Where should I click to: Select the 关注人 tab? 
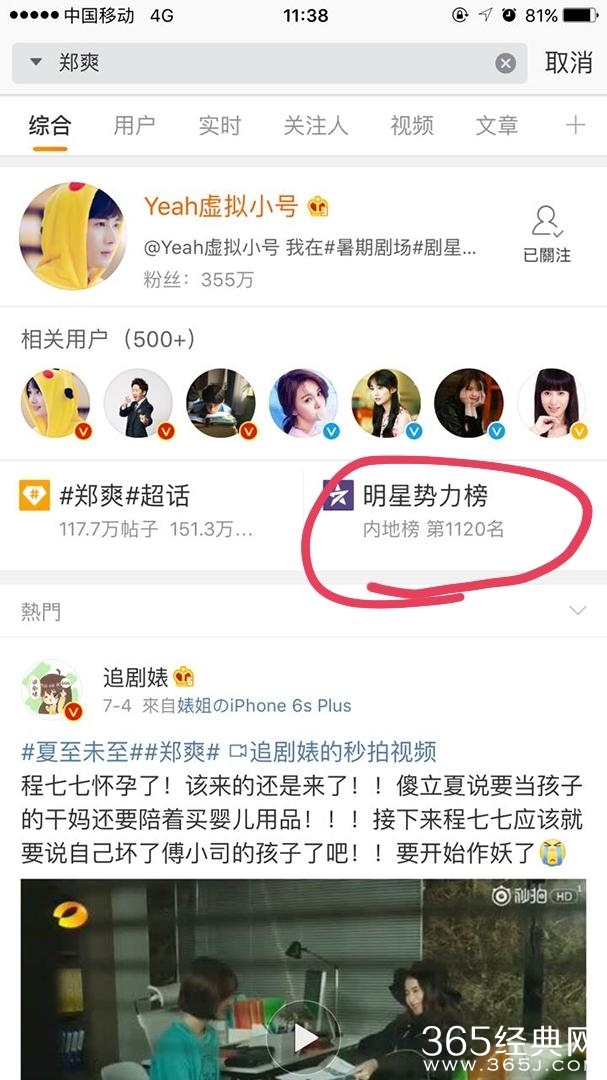pos(315,125)
